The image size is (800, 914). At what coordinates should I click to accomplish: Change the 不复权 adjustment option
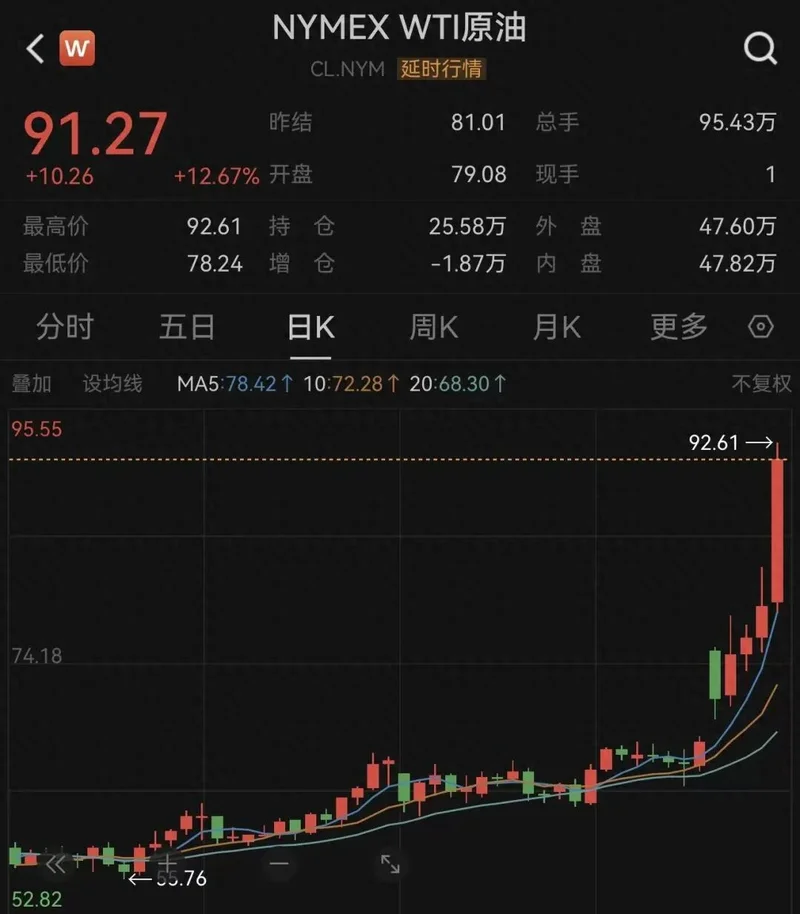click(761, 383)
